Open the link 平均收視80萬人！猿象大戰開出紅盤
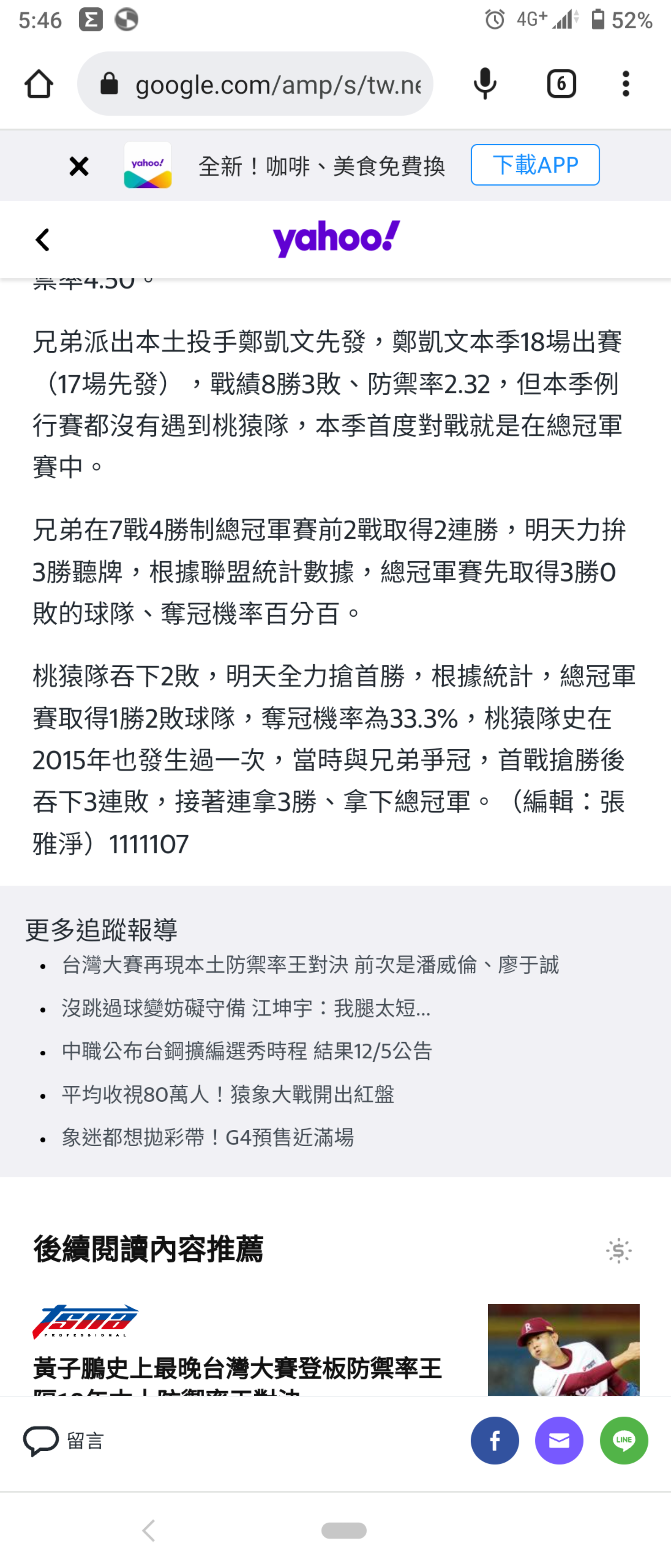The height and width of the screenshot is (1568, 671). click(x=227, y=1094)
